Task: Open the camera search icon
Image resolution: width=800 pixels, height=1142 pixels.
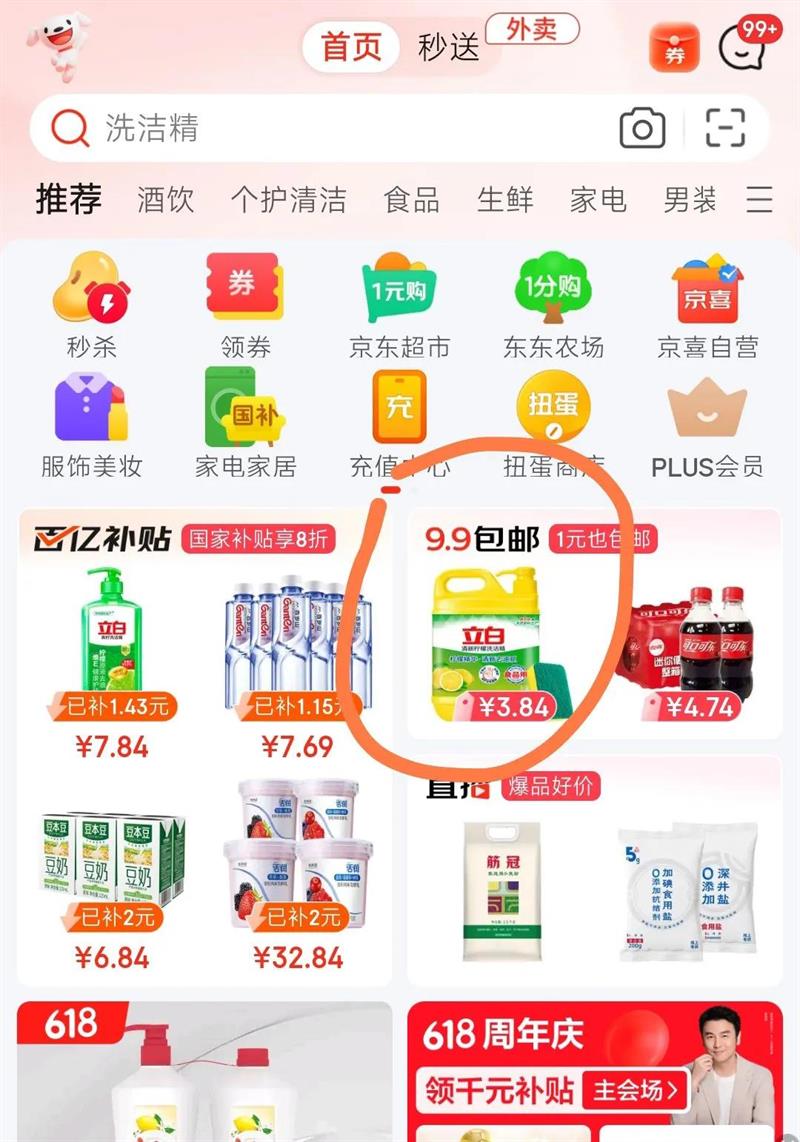Action: pyautogui.click(x=642, y=128)
